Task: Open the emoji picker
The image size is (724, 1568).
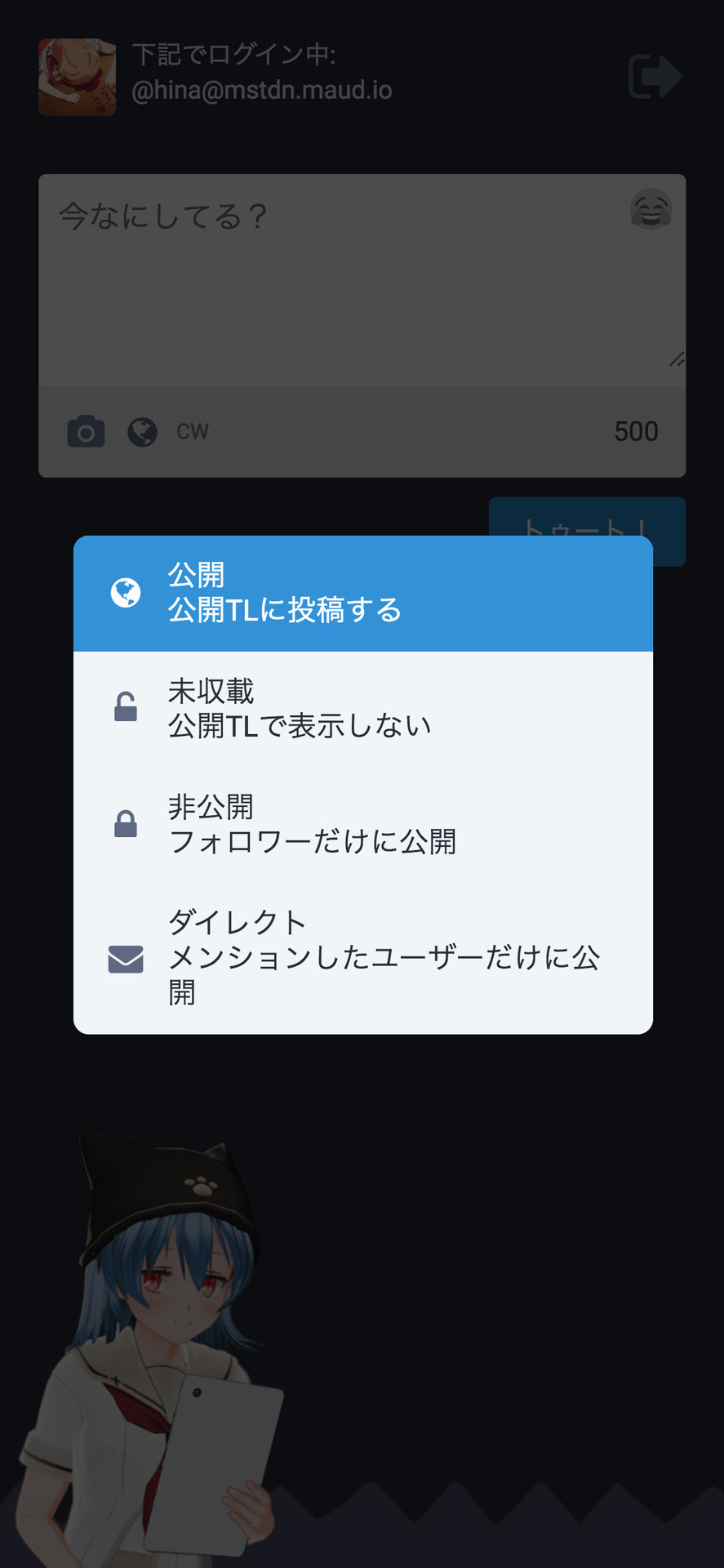Action: pos(651,209)
